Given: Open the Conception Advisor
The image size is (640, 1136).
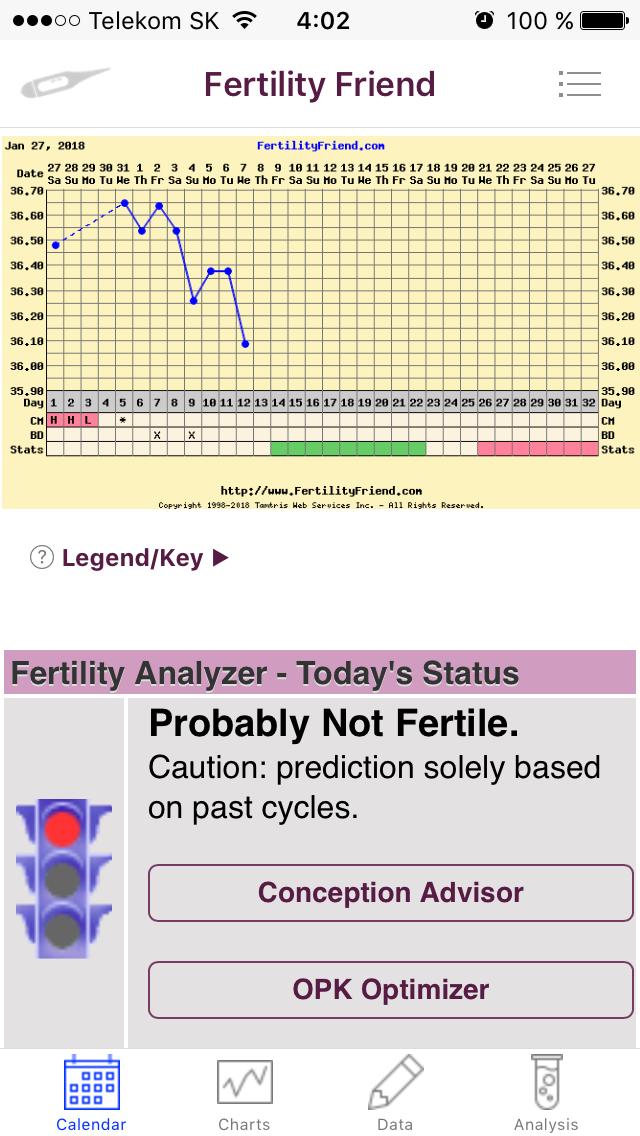Looking at the screenshot, I should click(390, 892).
